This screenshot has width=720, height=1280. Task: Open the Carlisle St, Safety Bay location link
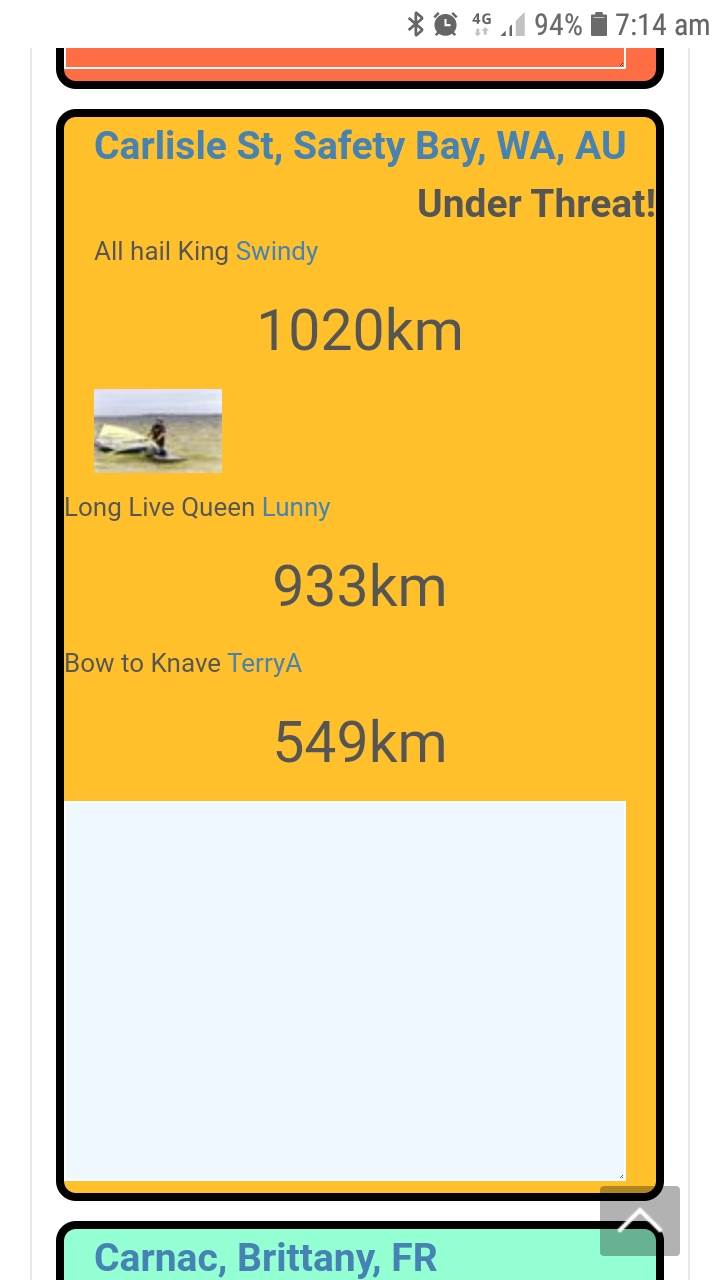(359, 146)
